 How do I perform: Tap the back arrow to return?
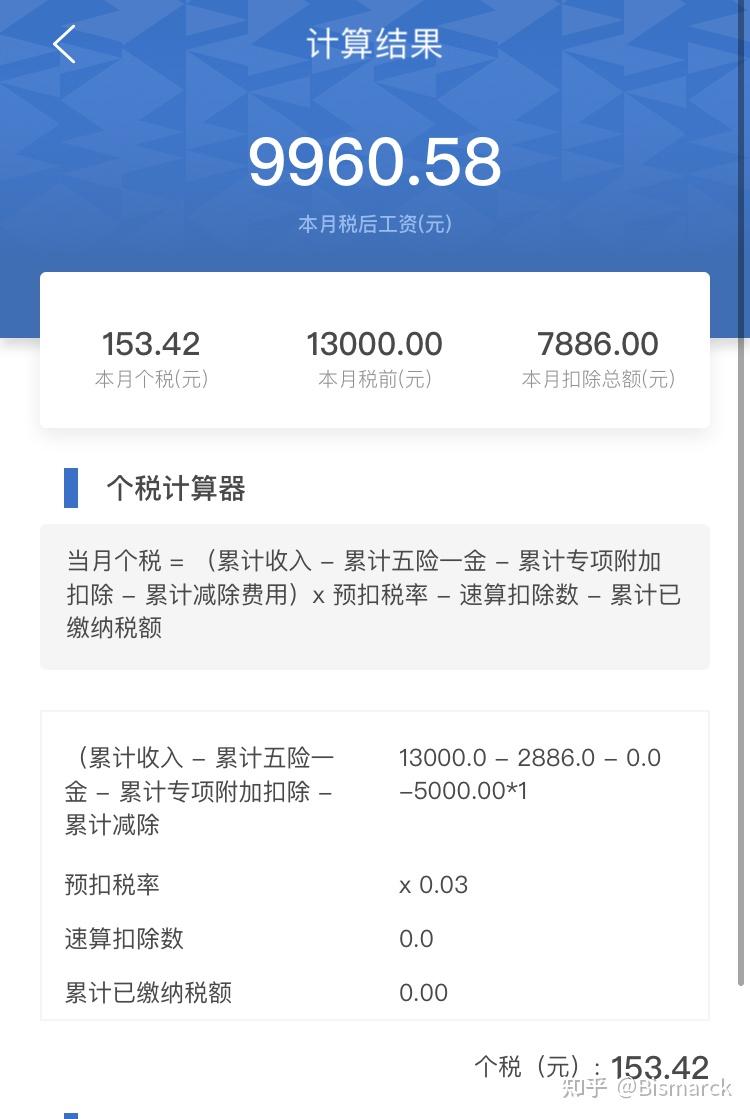(63, 45)
